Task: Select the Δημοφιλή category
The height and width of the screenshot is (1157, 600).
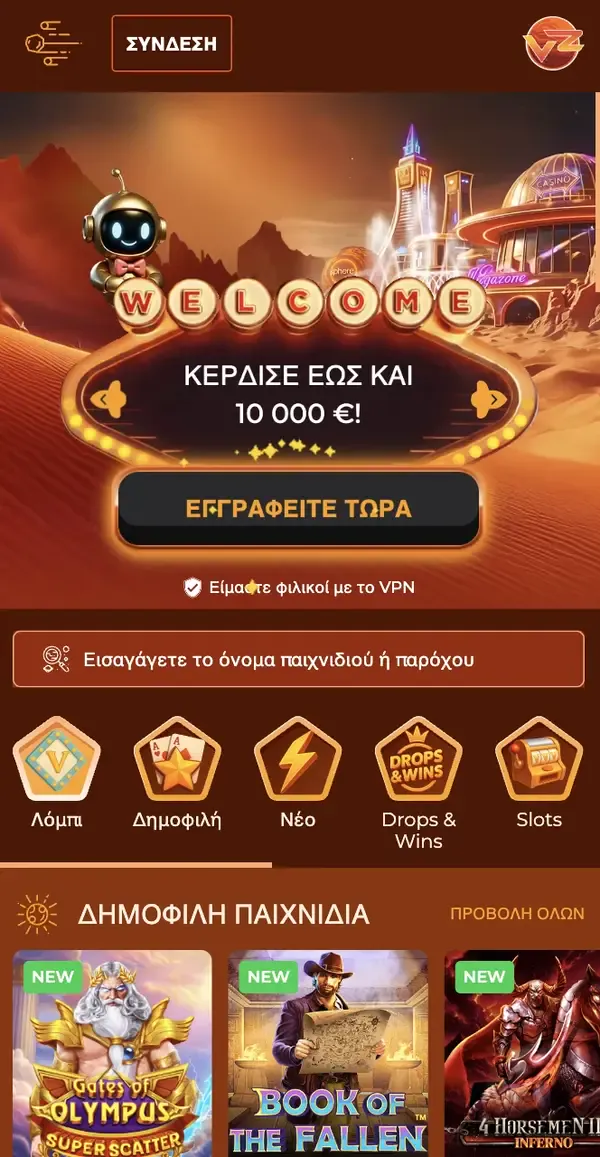Action: tap(177, 775)
